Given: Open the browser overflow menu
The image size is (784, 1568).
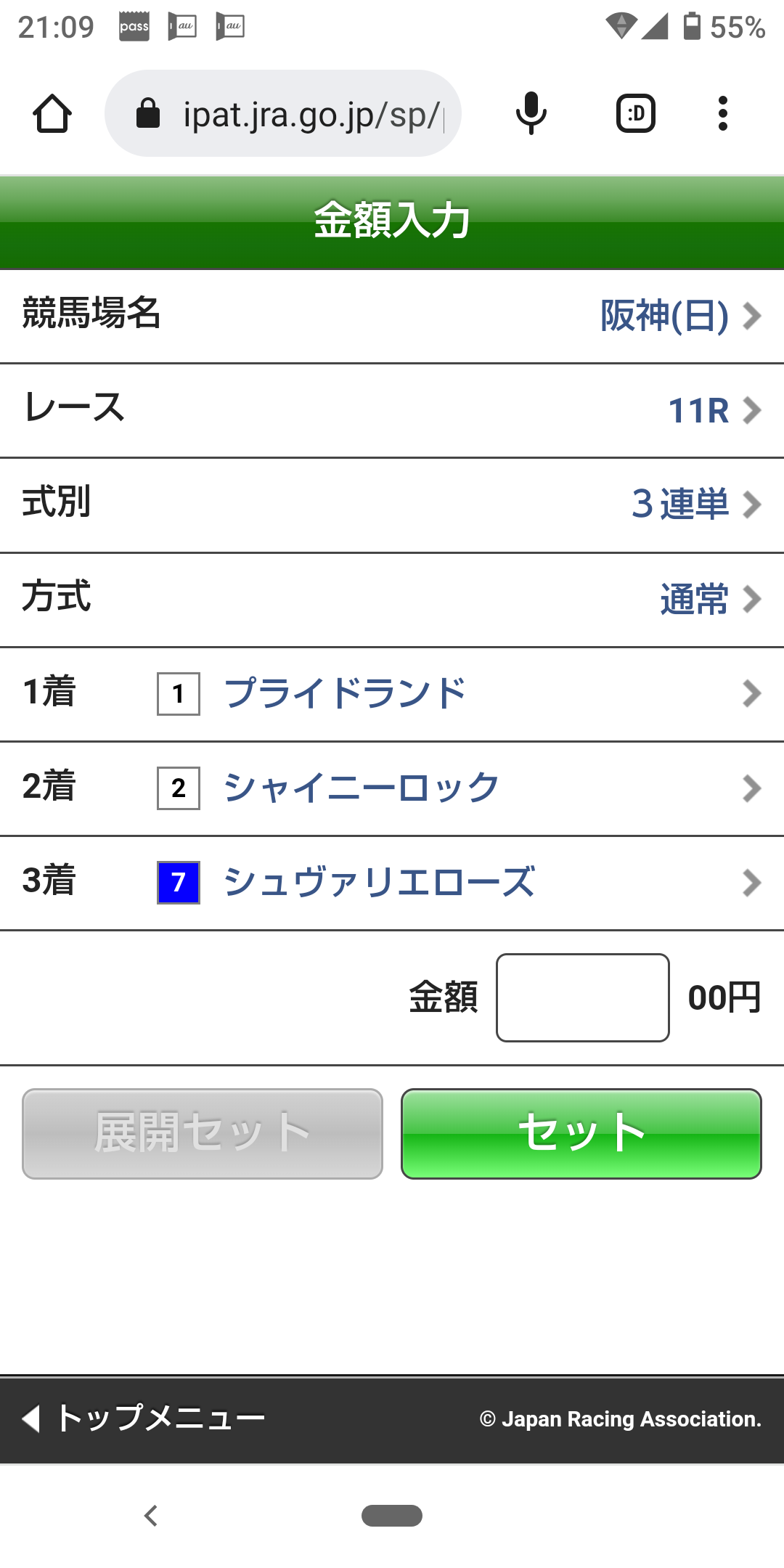Looking at the screenshot, I should pos(722,114).
